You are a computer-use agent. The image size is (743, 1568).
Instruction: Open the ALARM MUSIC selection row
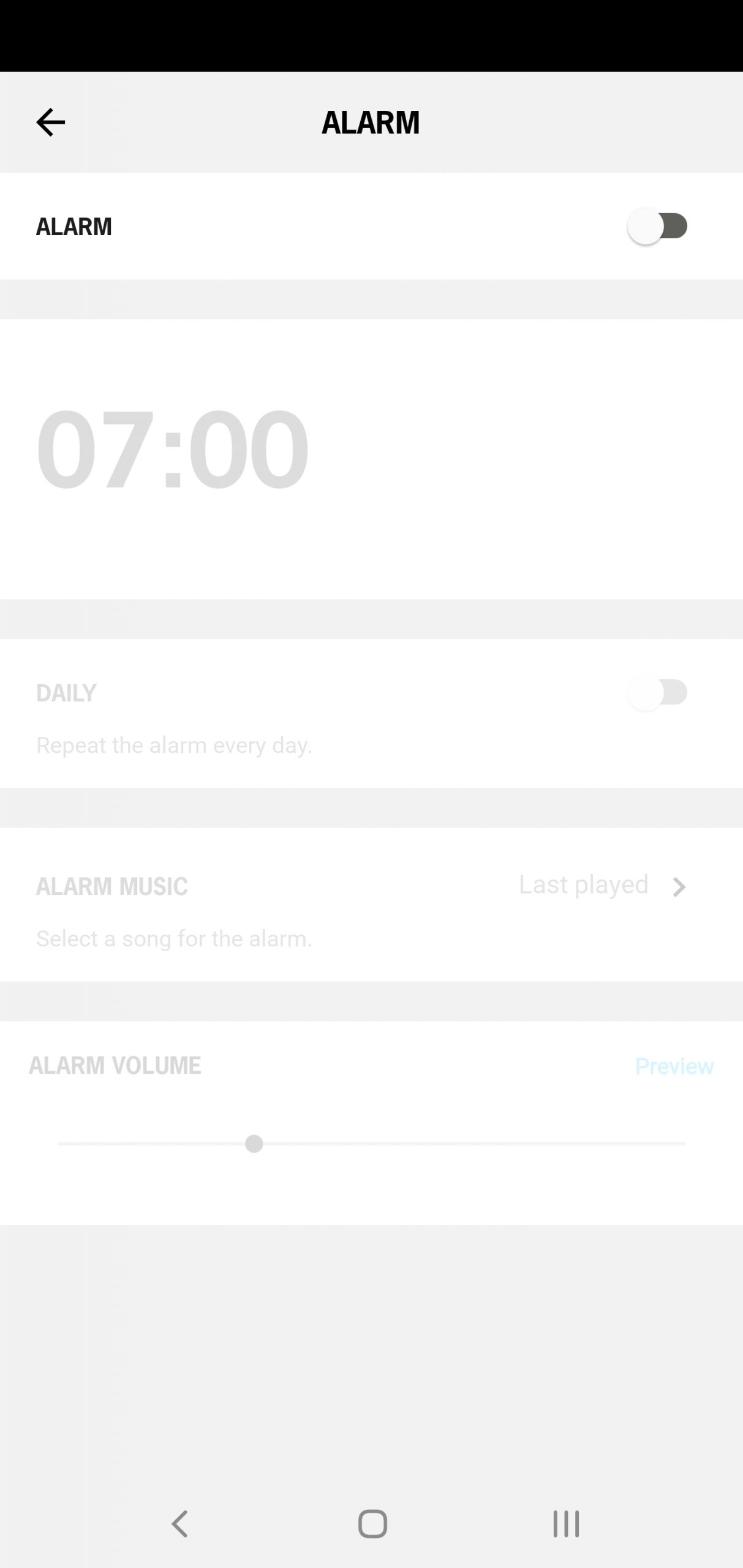click(371, 905)
